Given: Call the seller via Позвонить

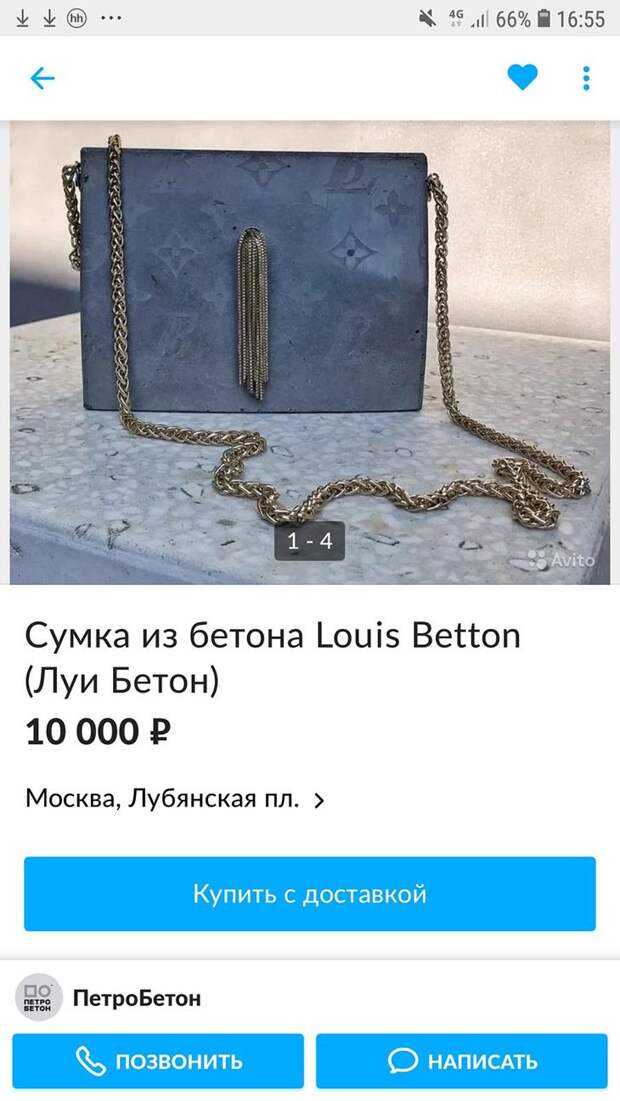Looking at the screenshot, I should (158, 1061).
